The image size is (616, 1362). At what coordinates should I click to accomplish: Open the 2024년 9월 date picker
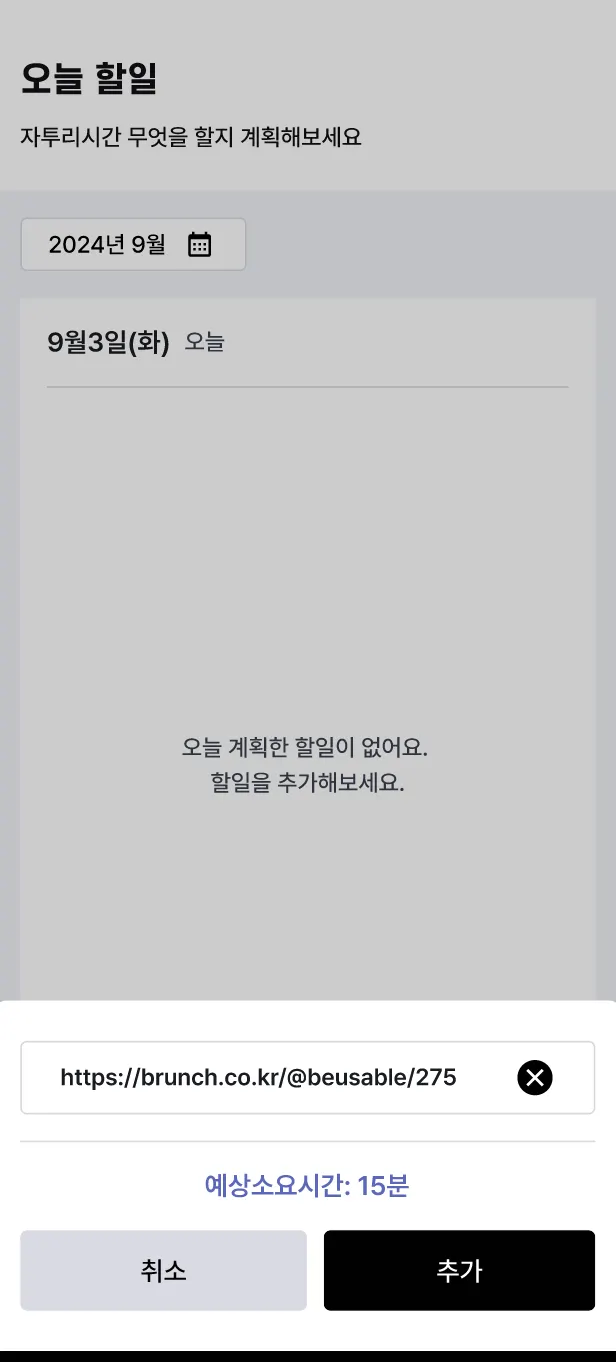[x=133, y=244]
